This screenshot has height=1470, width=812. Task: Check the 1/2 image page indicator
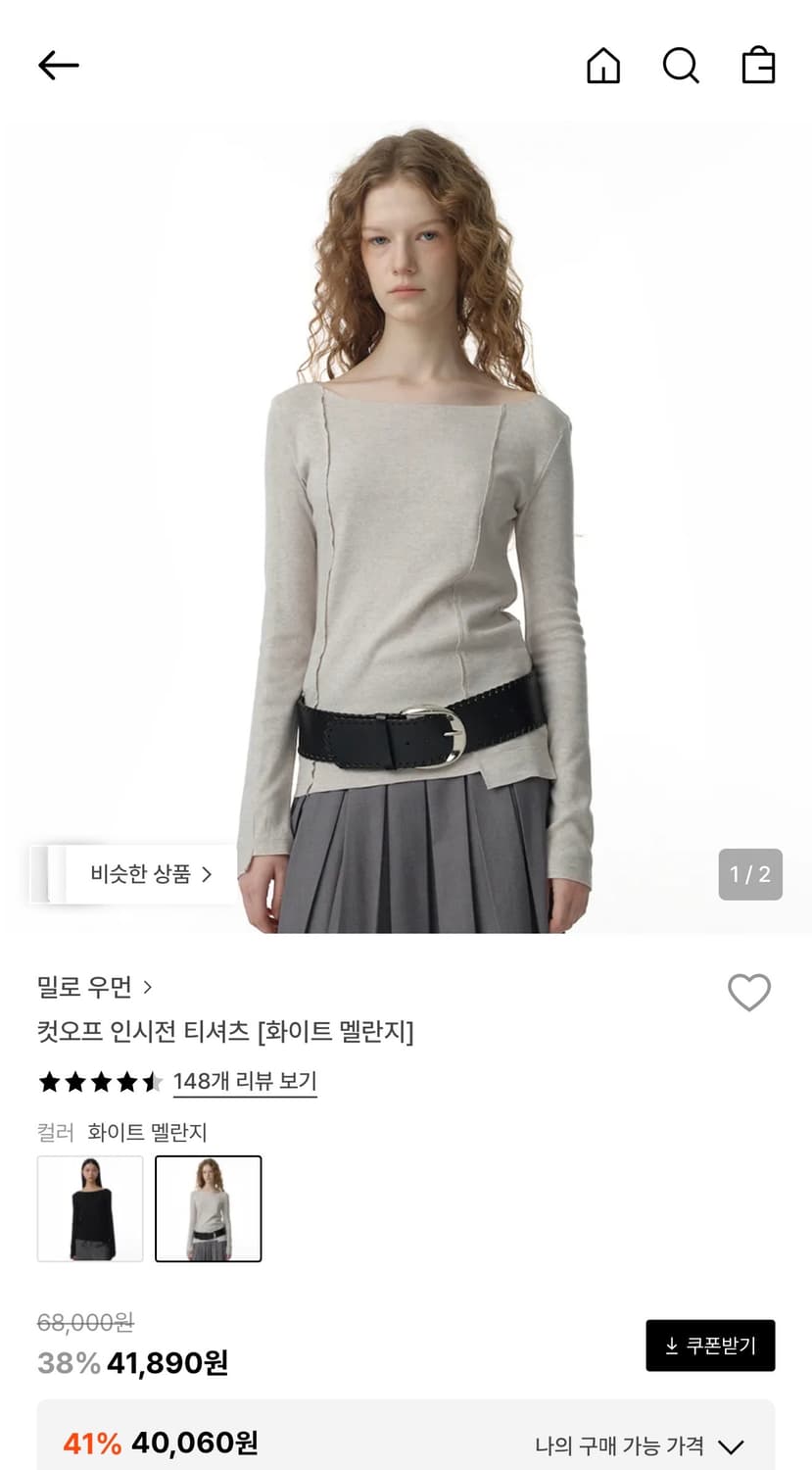(x=749, y=875)
